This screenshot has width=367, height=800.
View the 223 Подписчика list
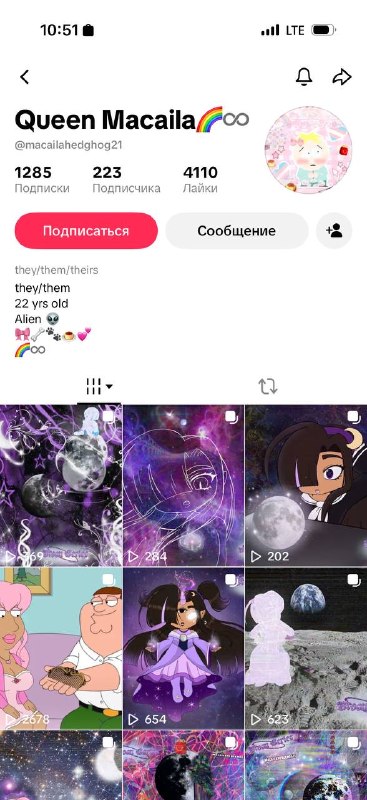point(126,180)
